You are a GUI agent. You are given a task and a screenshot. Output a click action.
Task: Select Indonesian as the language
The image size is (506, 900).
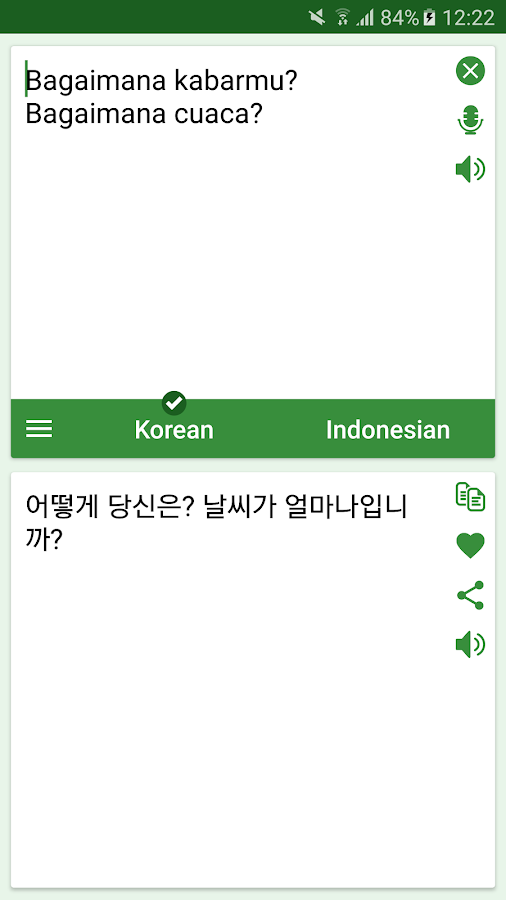[388, 429]
